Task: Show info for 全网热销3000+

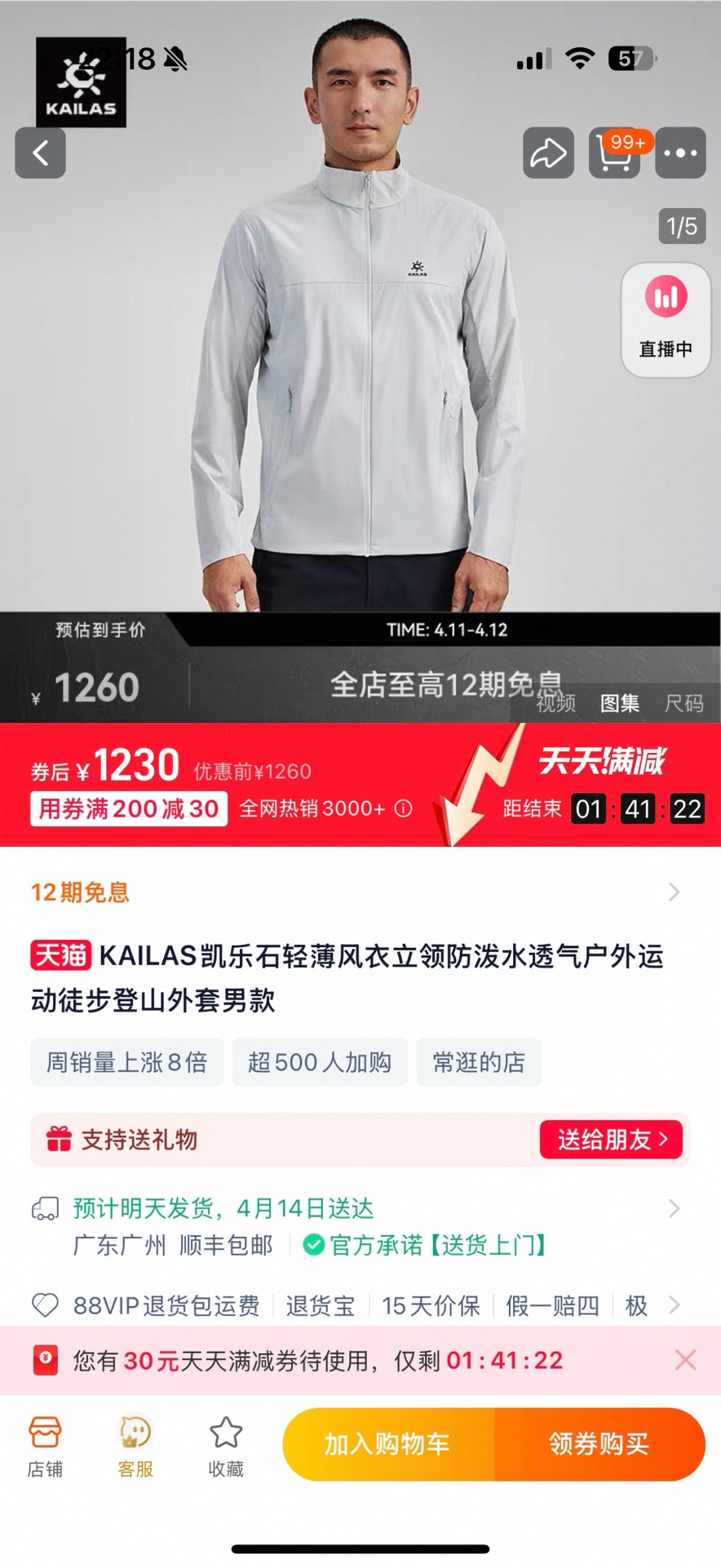Action: [403, 808]
